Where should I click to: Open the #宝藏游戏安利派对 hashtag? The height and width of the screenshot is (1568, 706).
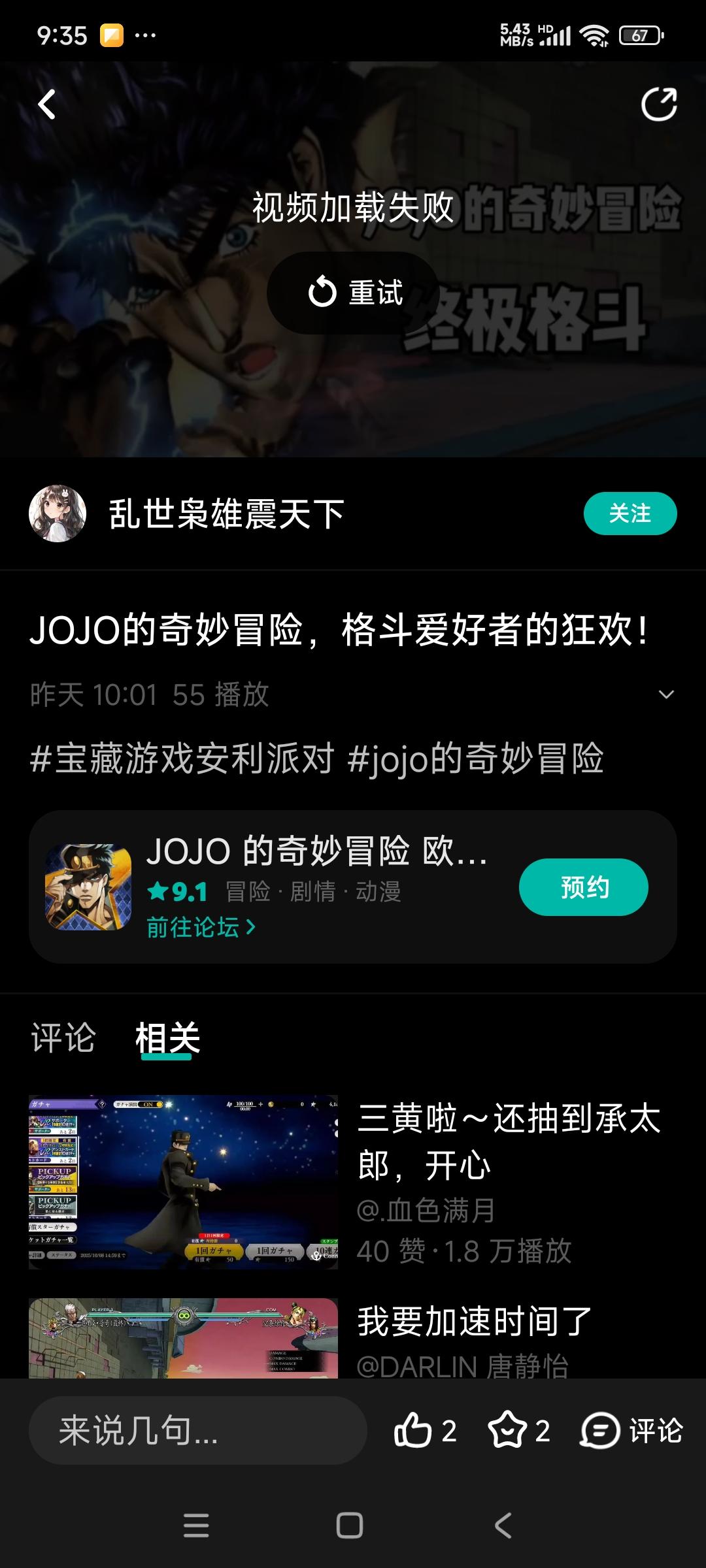coord(182,759)
